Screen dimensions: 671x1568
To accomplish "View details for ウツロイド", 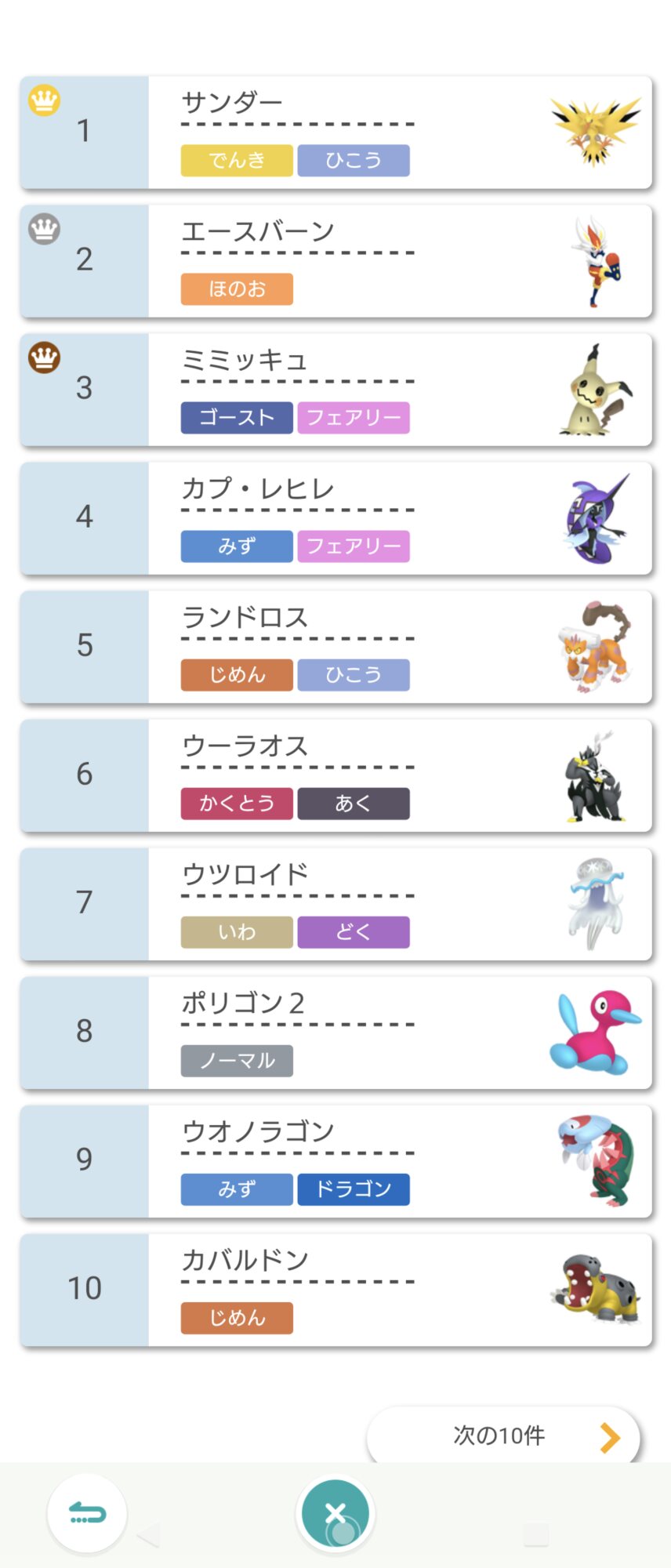I will tap(335, 904).
